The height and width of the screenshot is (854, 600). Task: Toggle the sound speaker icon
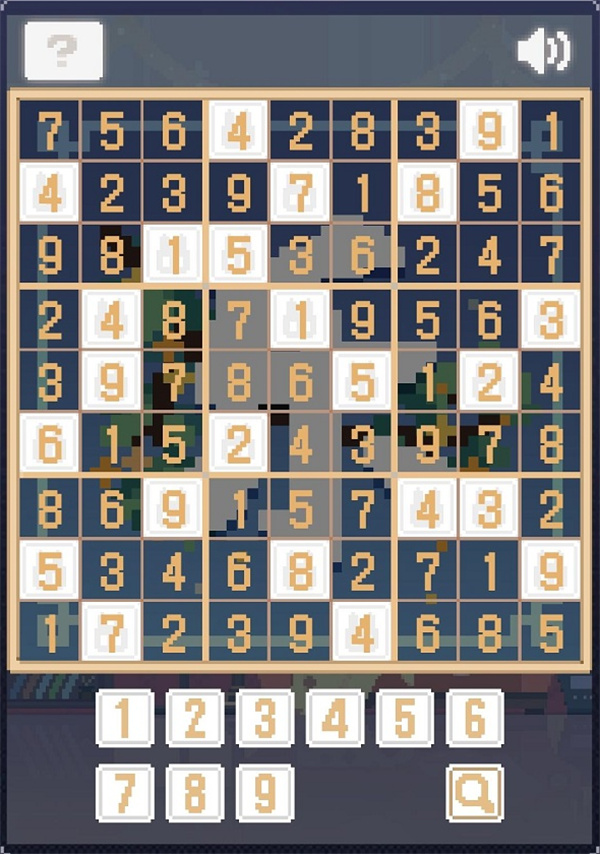pos(543,51)
